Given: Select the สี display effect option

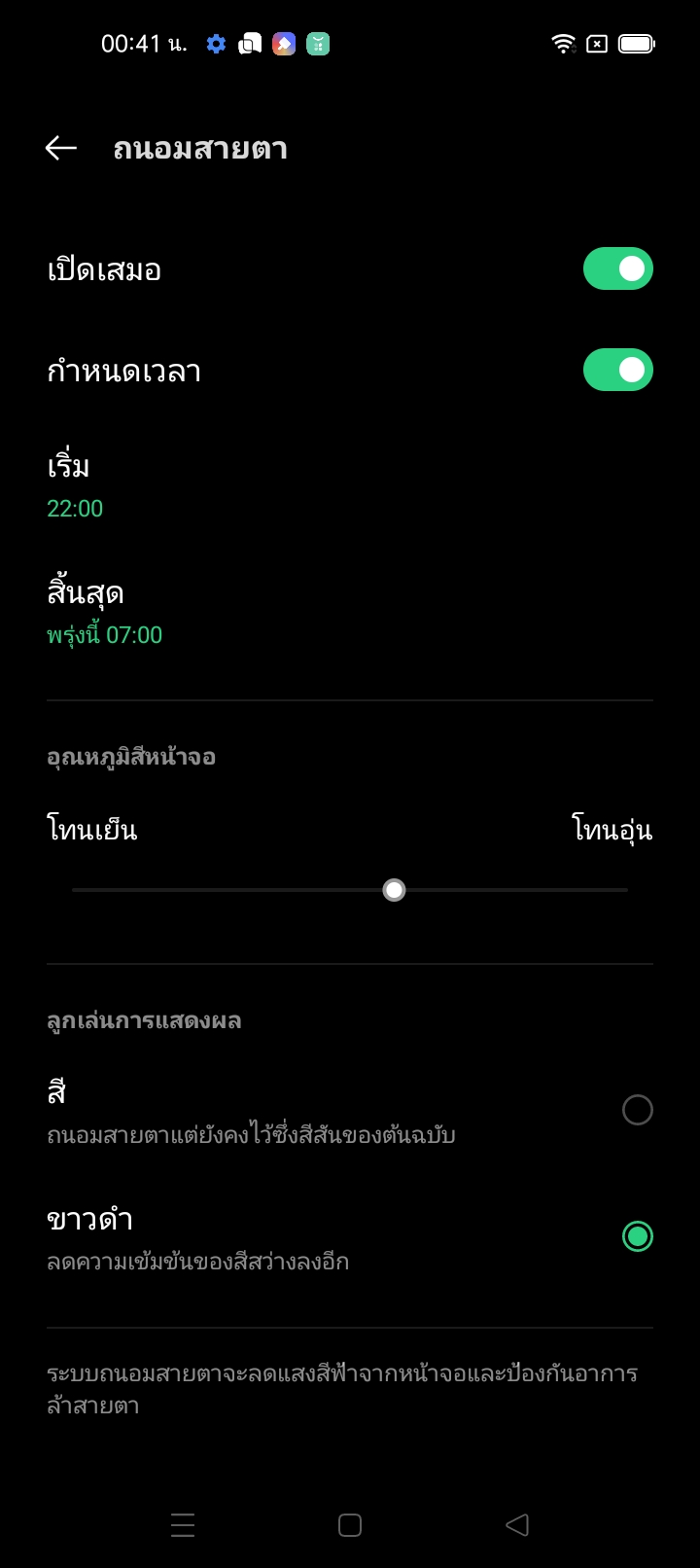Looking at the screenshot, I should pos(637,1110).
